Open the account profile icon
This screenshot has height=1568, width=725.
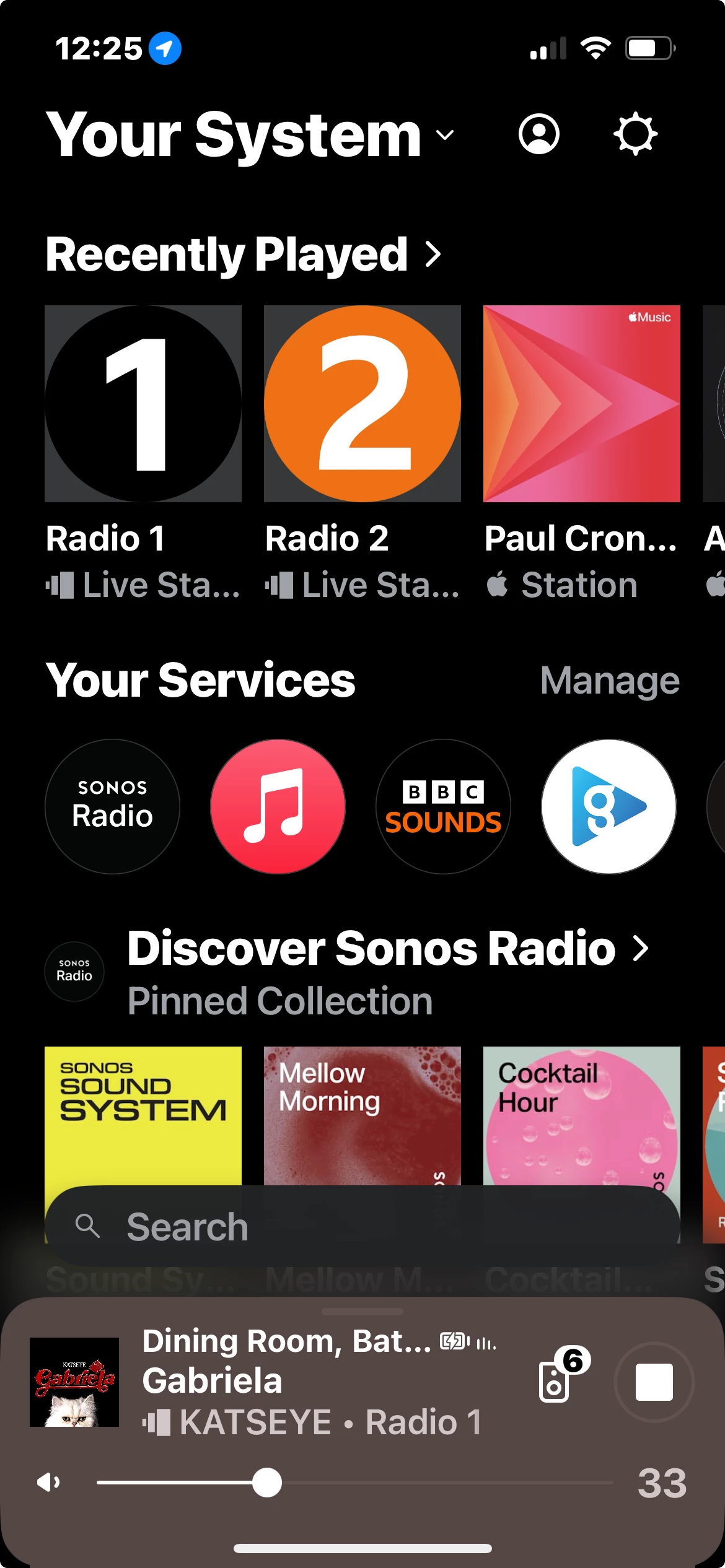tap(538, 134)
